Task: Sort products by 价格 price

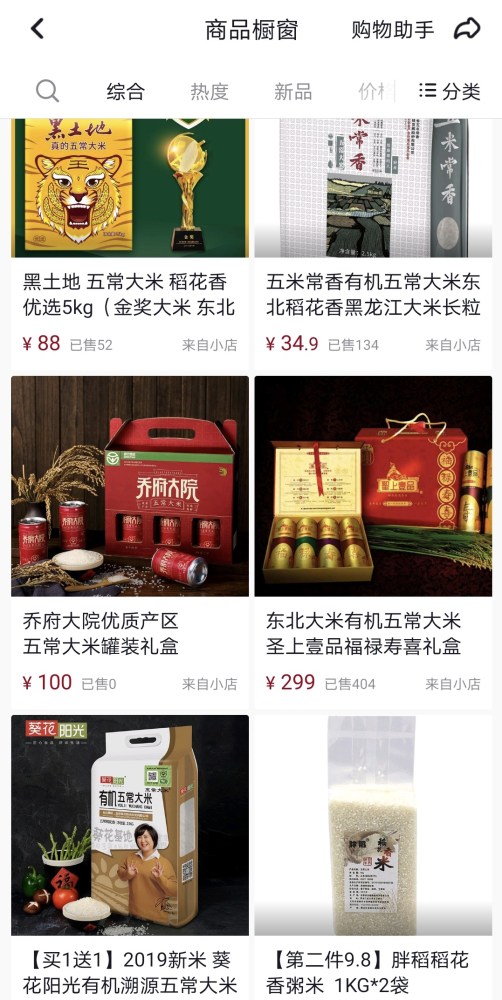Action: point(376,91)
